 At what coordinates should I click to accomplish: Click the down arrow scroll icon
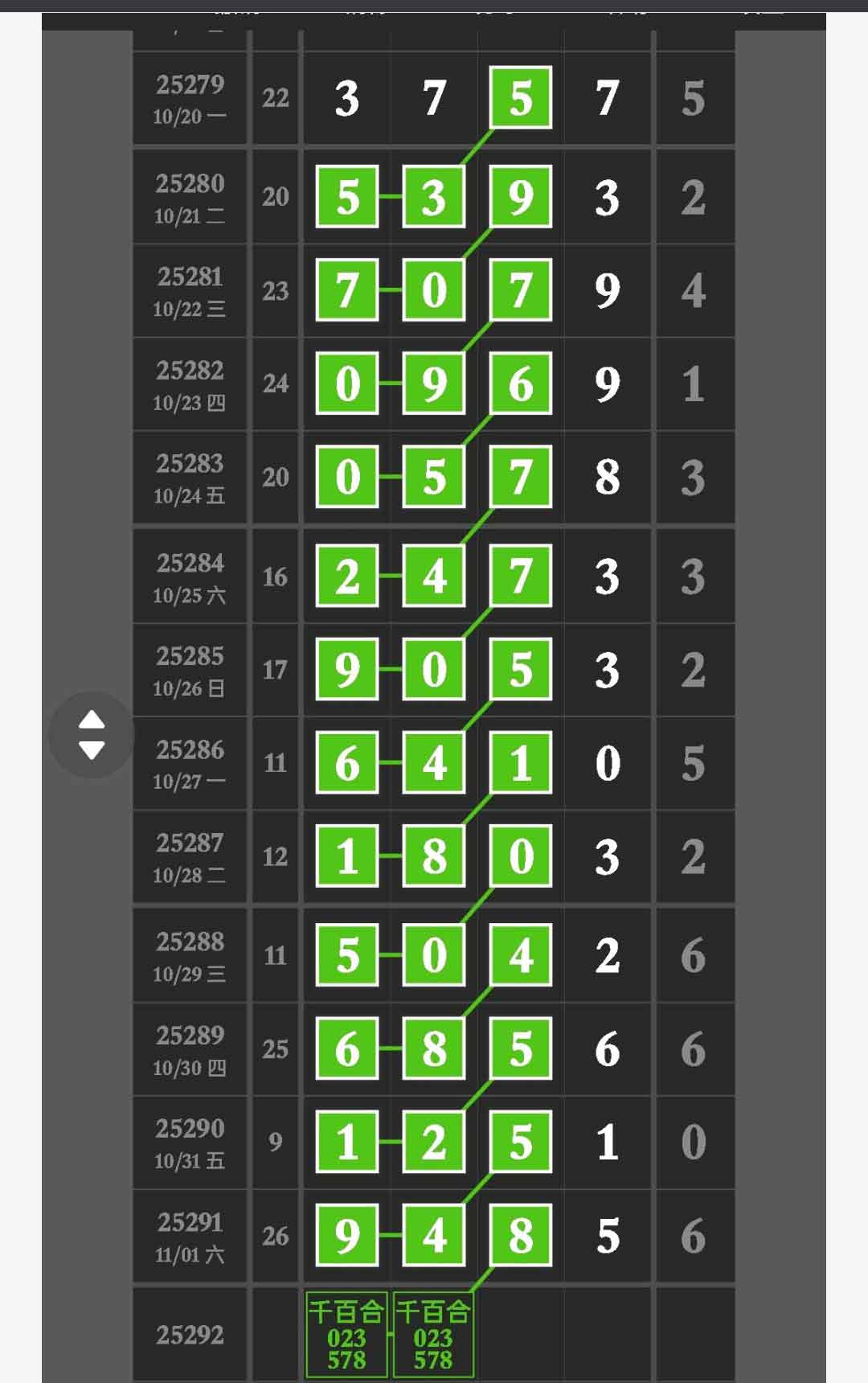[x=91, y=752]
